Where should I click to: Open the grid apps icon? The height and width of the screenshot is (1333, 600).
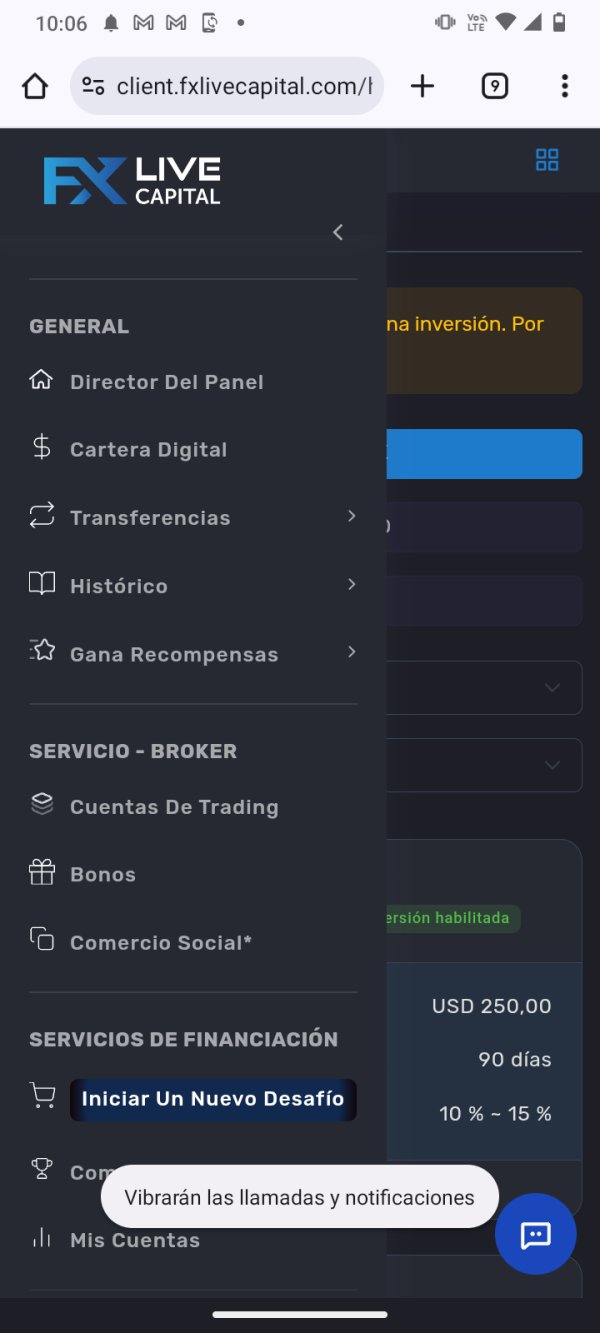click(x=547, y=160)
